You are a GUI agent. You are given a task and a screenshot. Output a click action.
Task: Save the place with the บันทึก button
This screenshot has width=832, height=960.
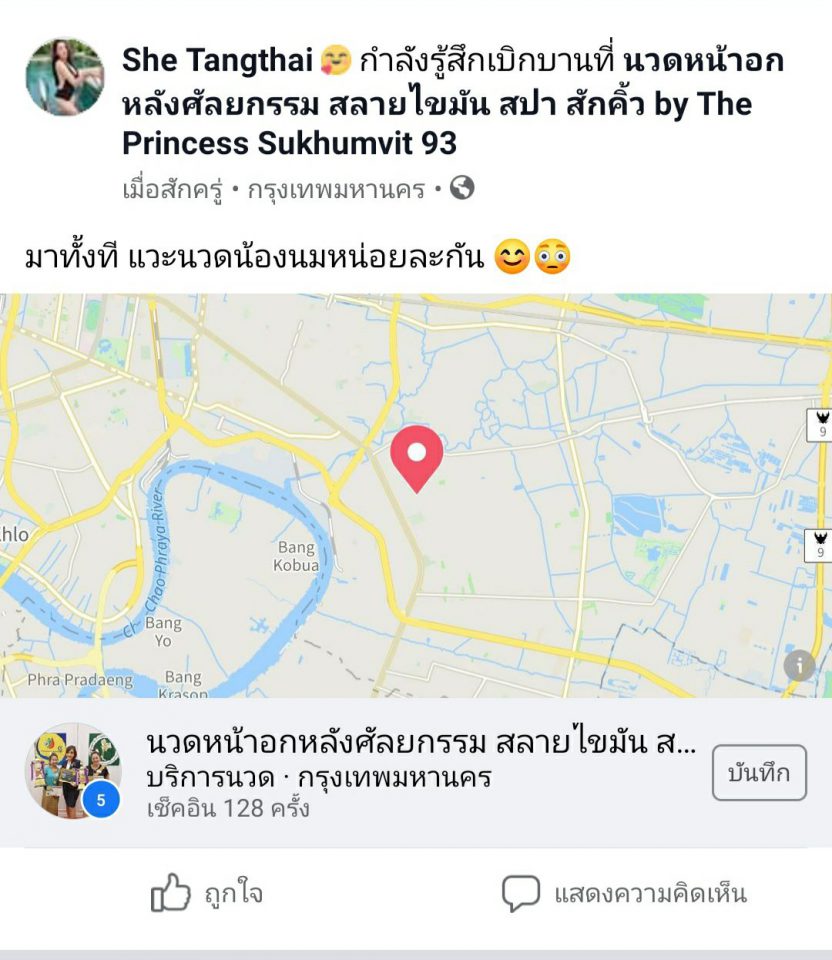tap(759, 773)
